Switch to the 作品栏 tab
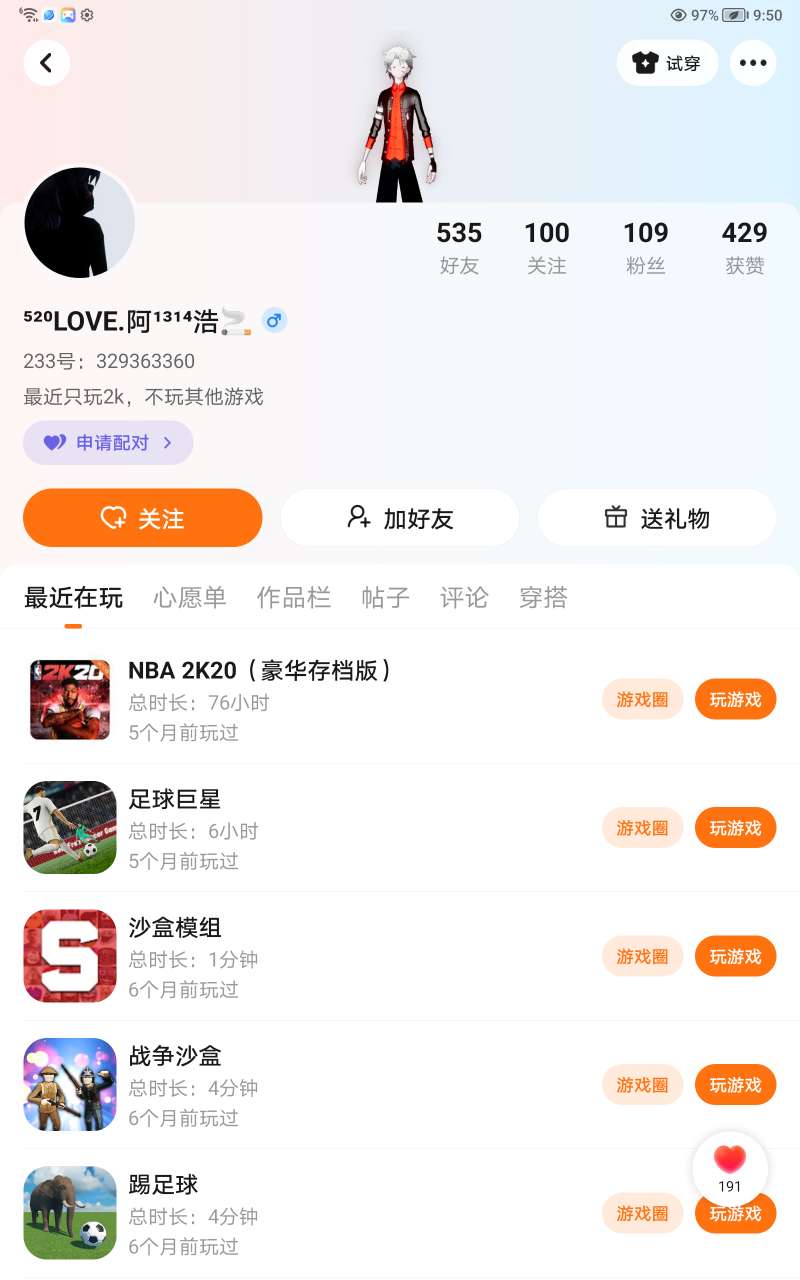 294,598
